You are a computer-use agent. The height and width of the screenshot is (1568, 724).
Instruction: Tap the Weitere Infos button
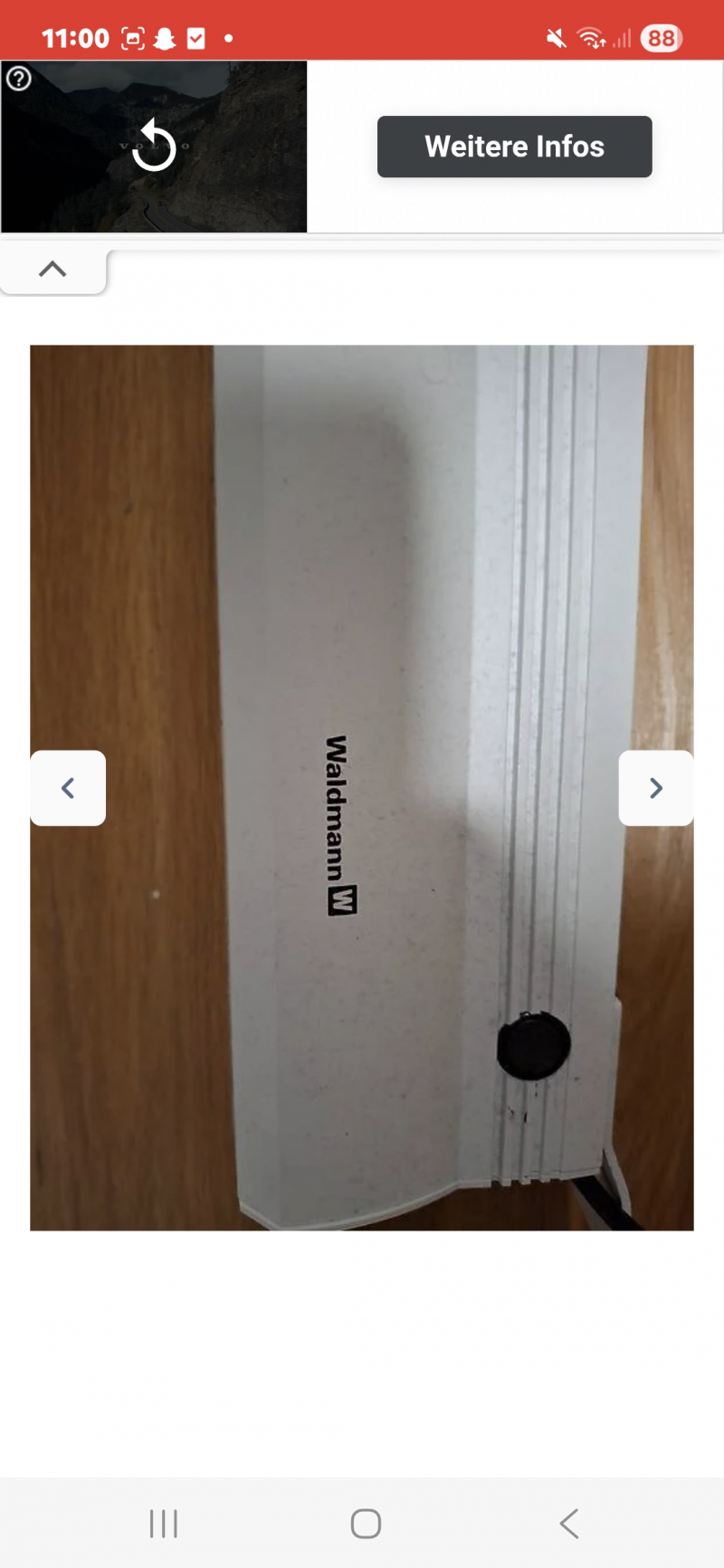(514, 147)
